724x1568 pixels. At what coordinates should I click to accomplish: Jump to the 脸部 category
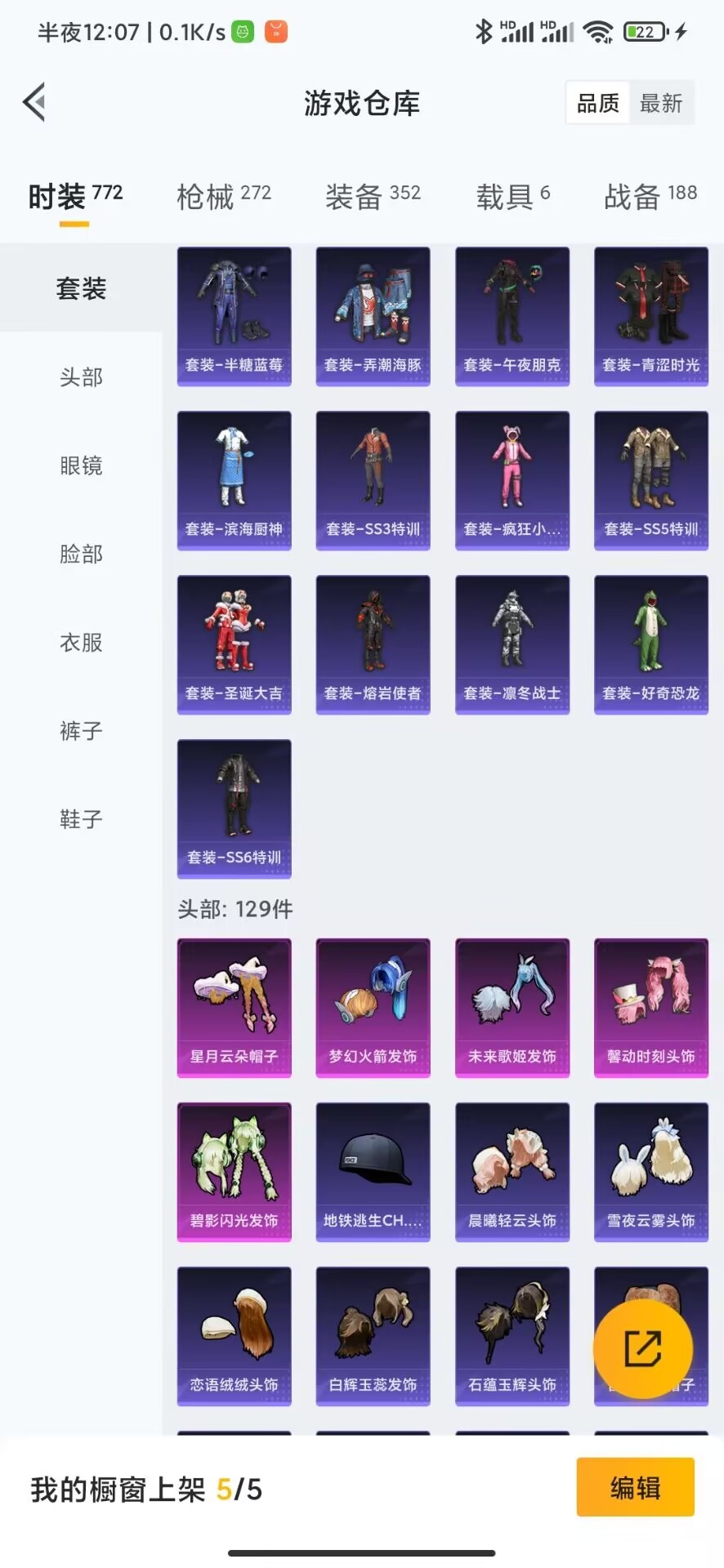[81, 554]
